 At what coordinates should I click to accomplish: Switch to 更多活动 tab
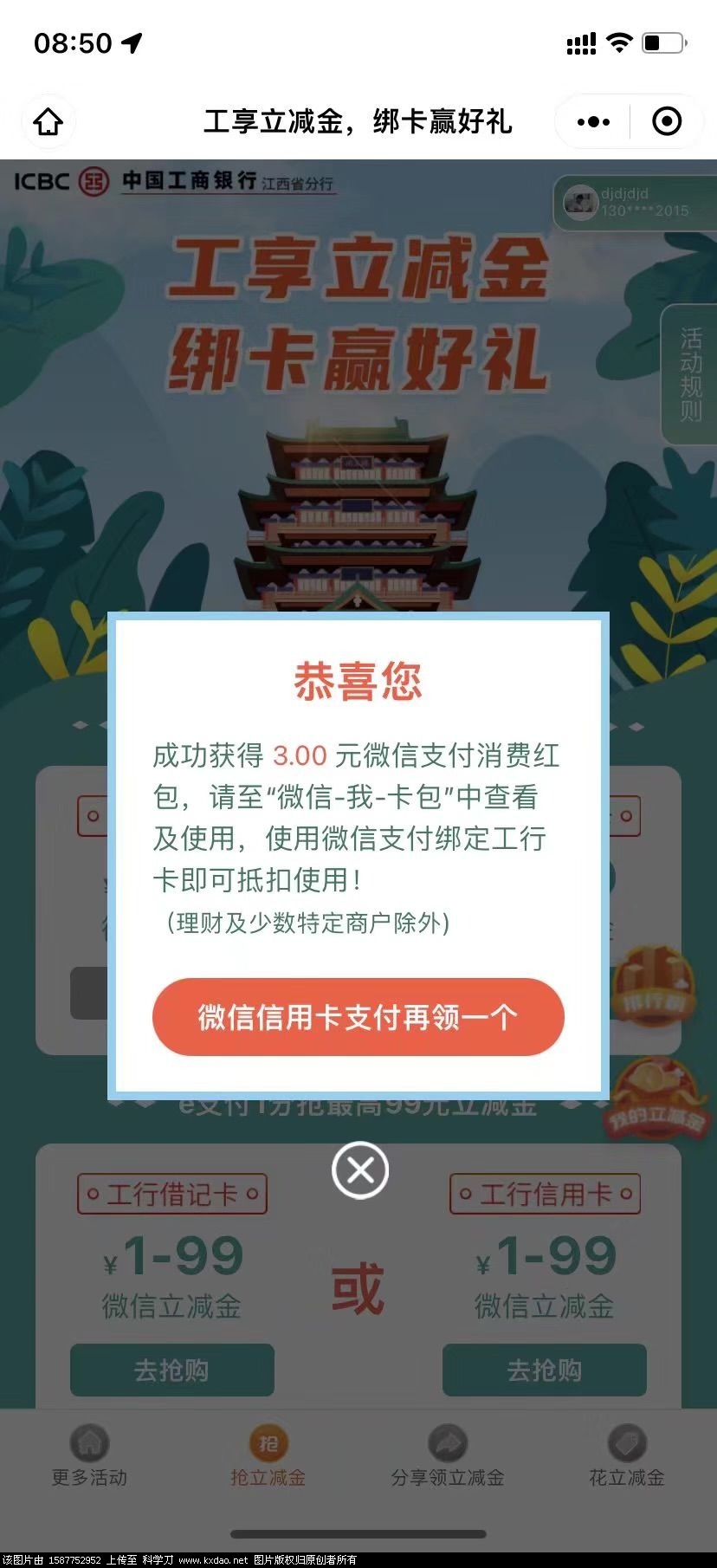pyautogui.click(x=89, y=1457)
